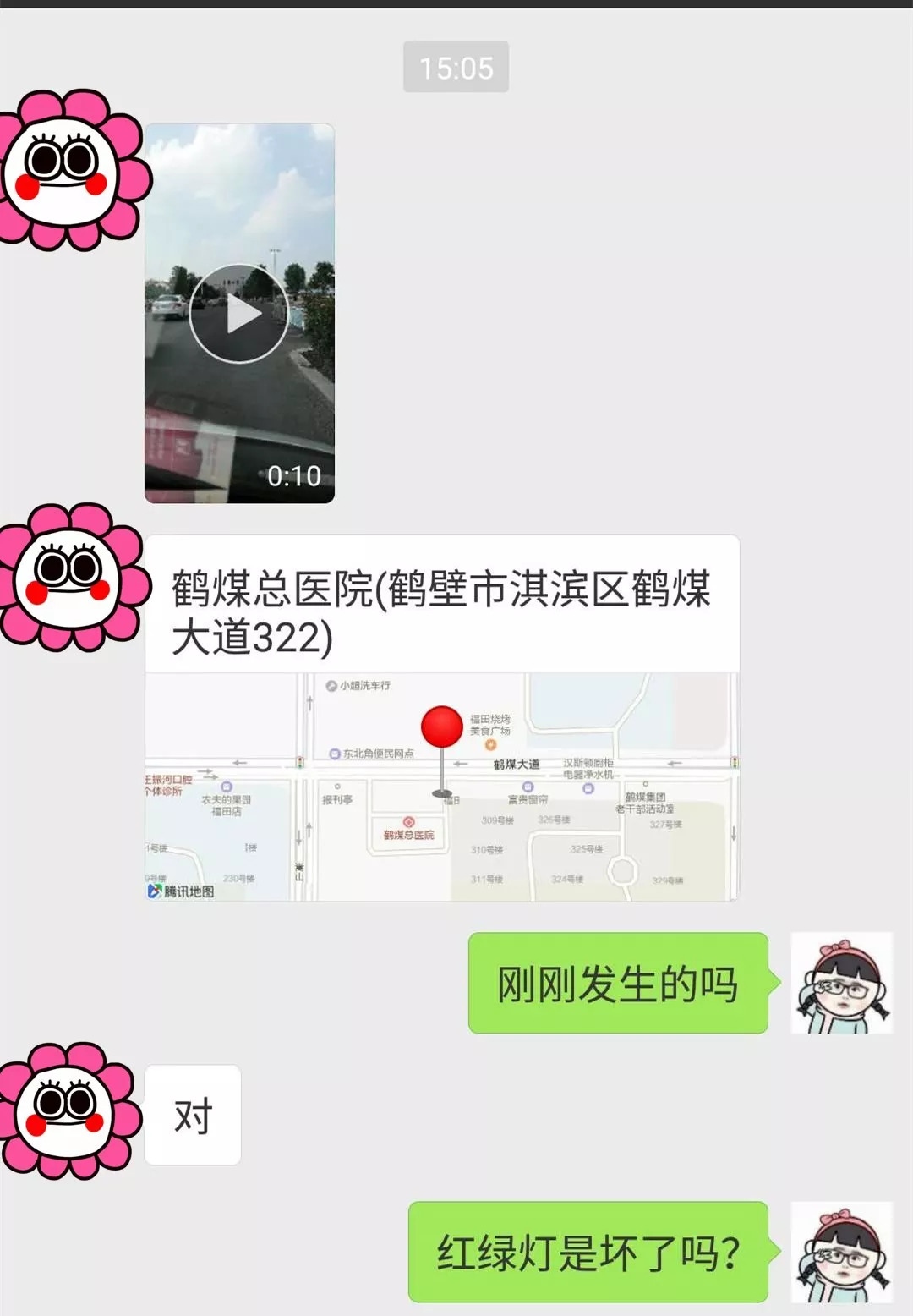Open girl avatar beside 刚刚发生的吗 message
Image resolution: width=913 pixels, height=1316 pixels.
(840, 983)
